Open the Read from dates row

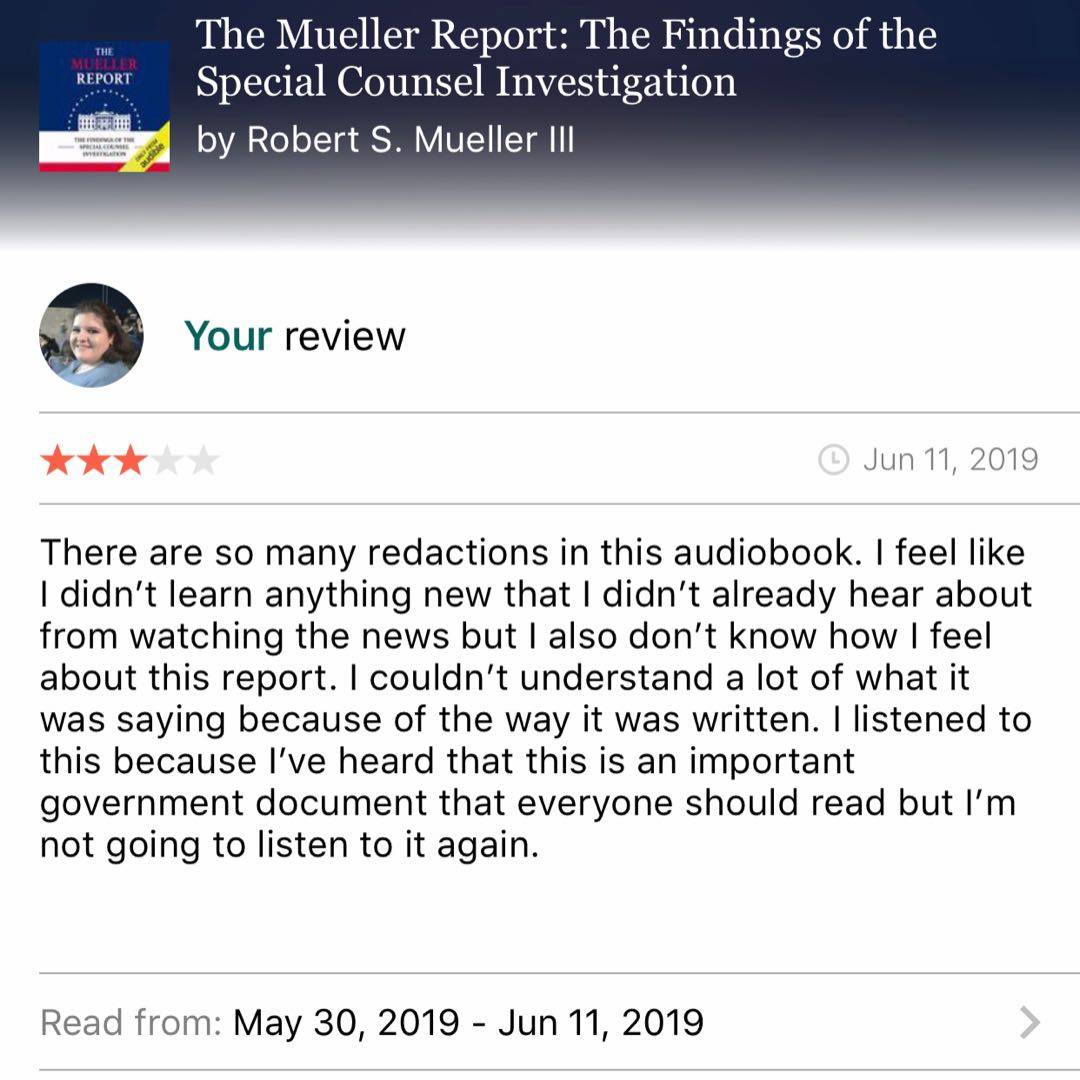pyautogui.click(x=540, y=1022)
